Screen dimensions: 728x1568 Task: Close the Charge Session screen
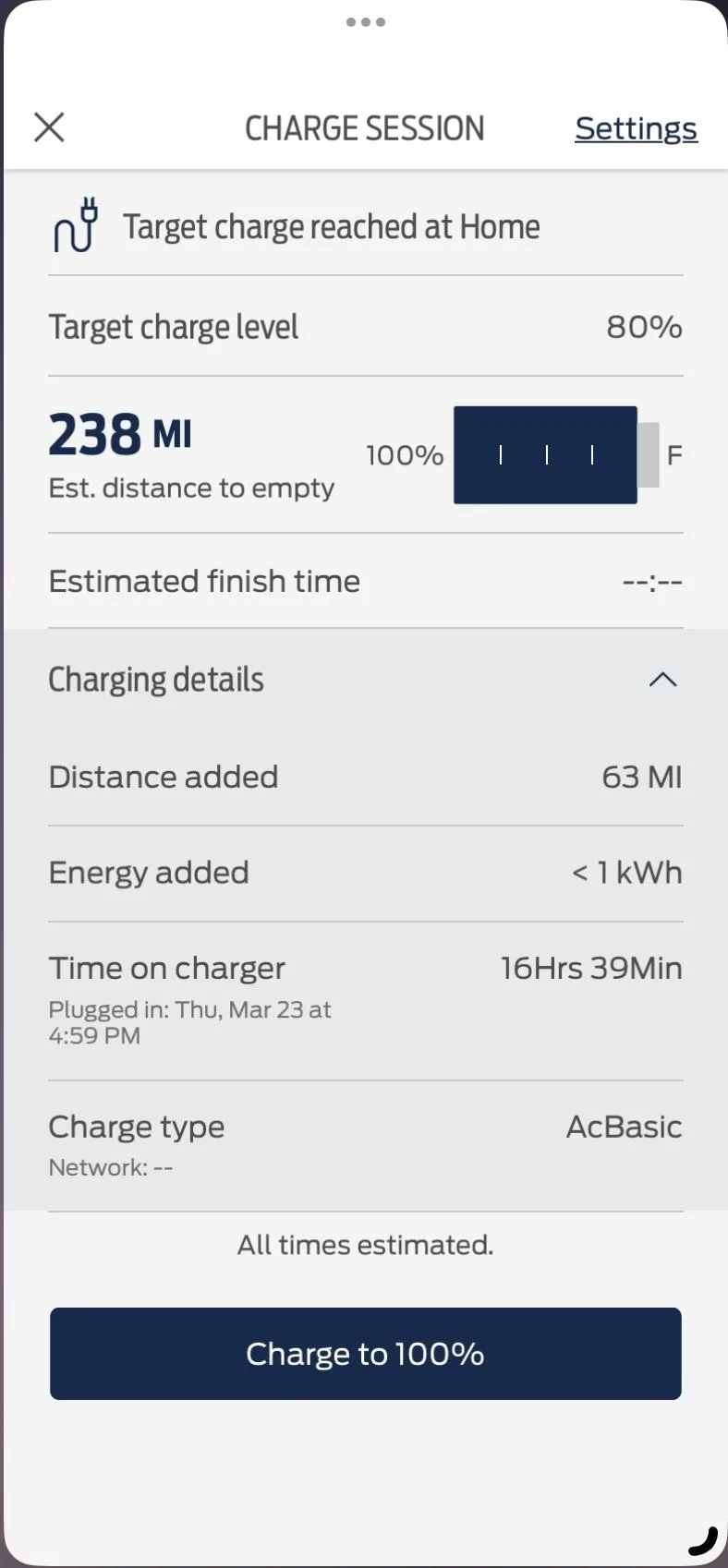(49, 127)
